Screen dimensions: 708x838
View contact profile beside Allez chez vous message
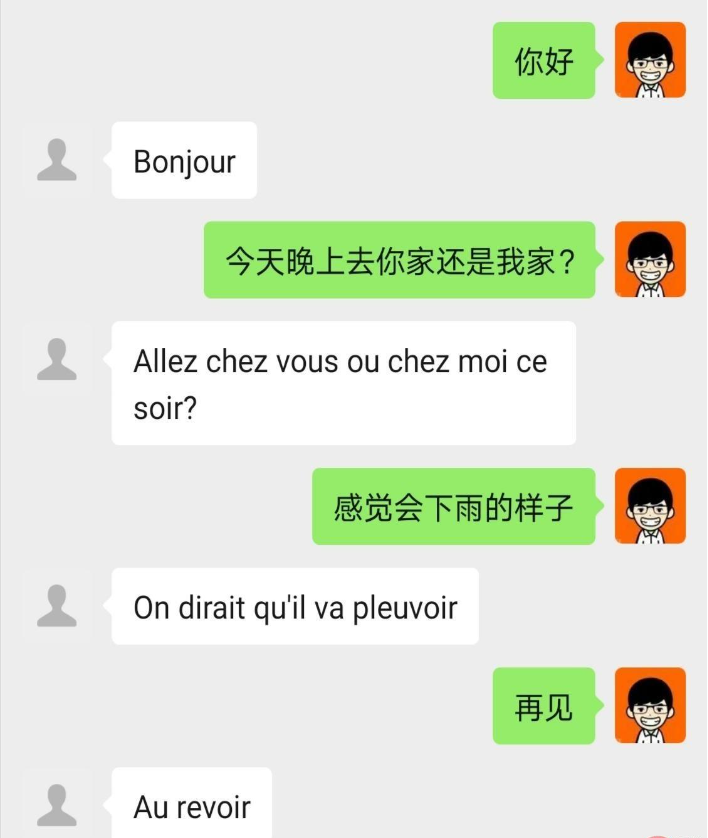[57, 359]
